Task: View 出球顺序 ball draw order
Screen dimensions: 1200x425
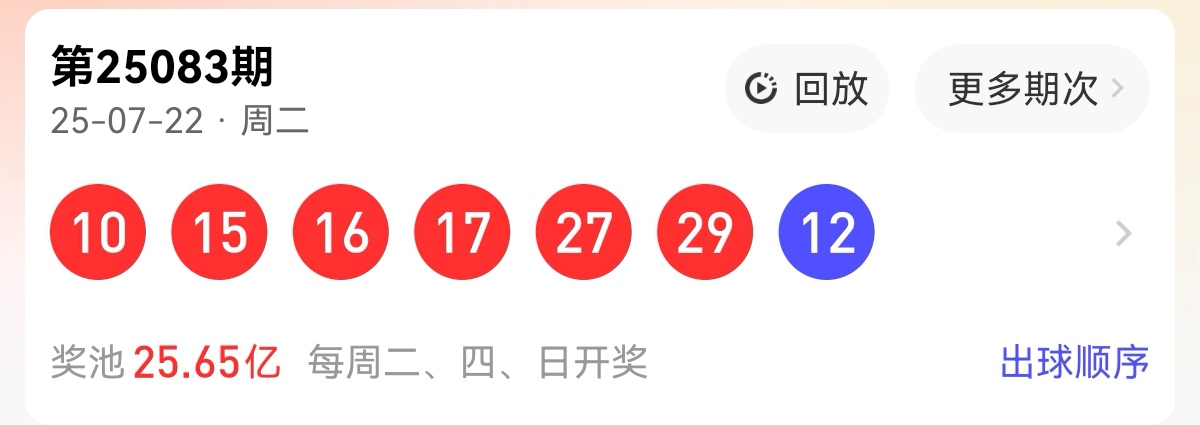Action: (1075, 362)
